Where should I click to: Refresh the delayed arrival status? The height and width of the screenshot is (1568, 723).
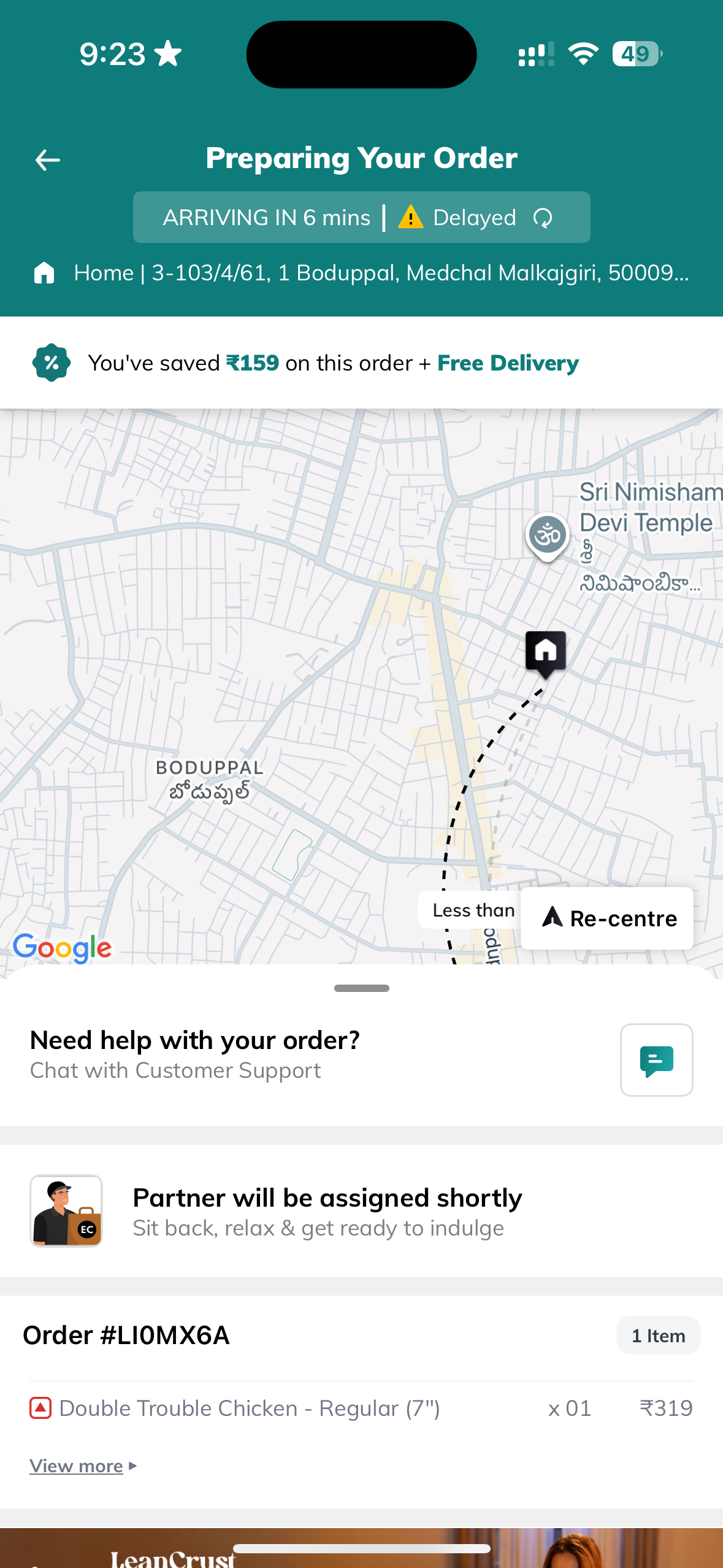click(543, 218)
